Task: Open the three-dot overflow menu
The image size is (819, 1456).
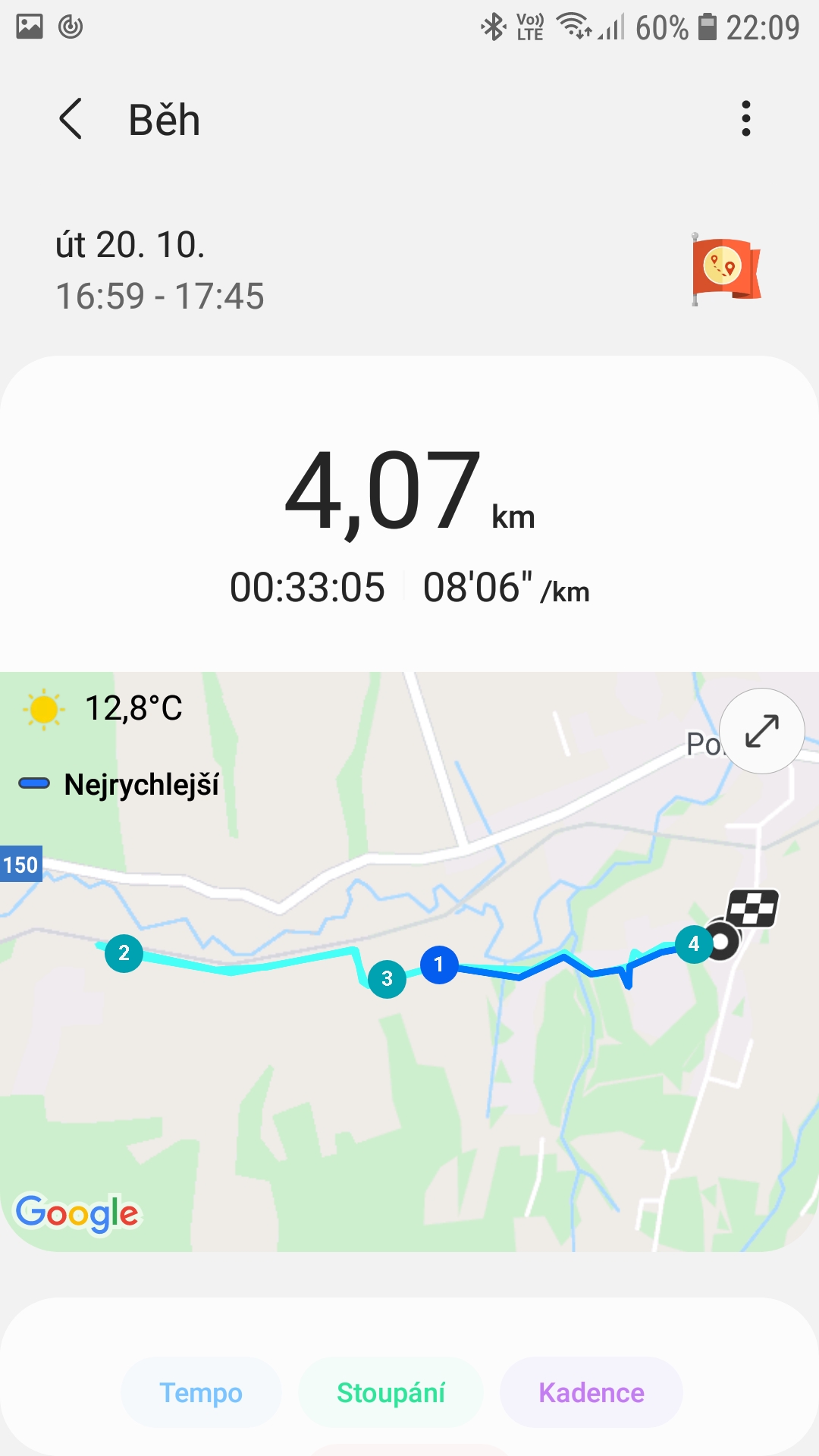Action: 746,119
